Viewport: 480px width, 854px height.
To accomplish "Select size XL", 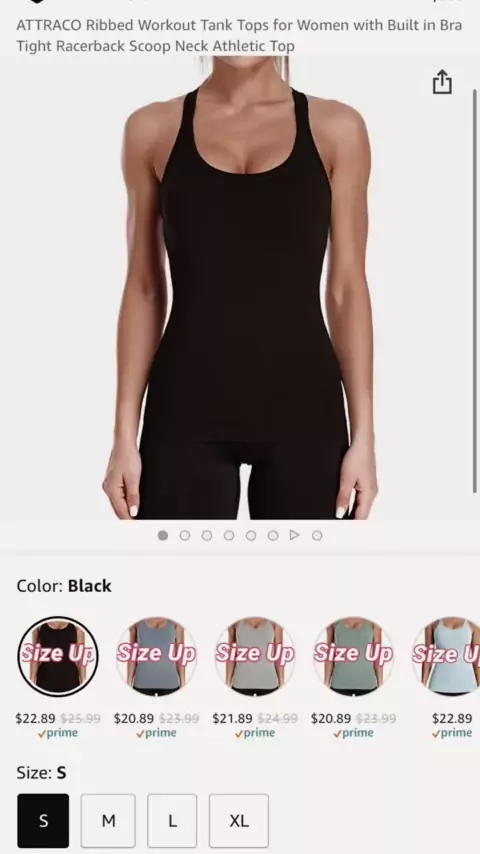I will 239,820.
